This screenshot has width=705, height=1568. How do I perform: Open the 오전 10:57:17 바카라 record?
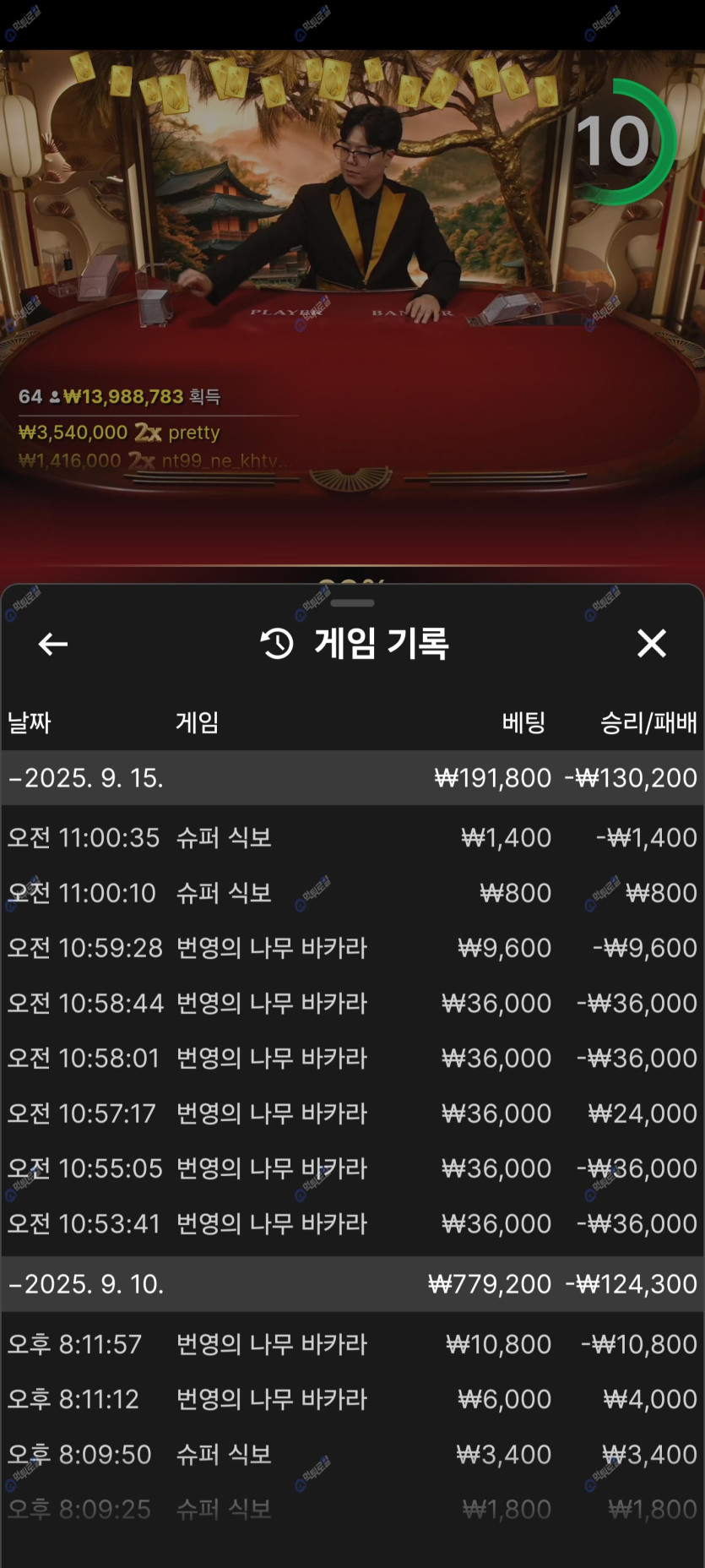coord(352,1113)
